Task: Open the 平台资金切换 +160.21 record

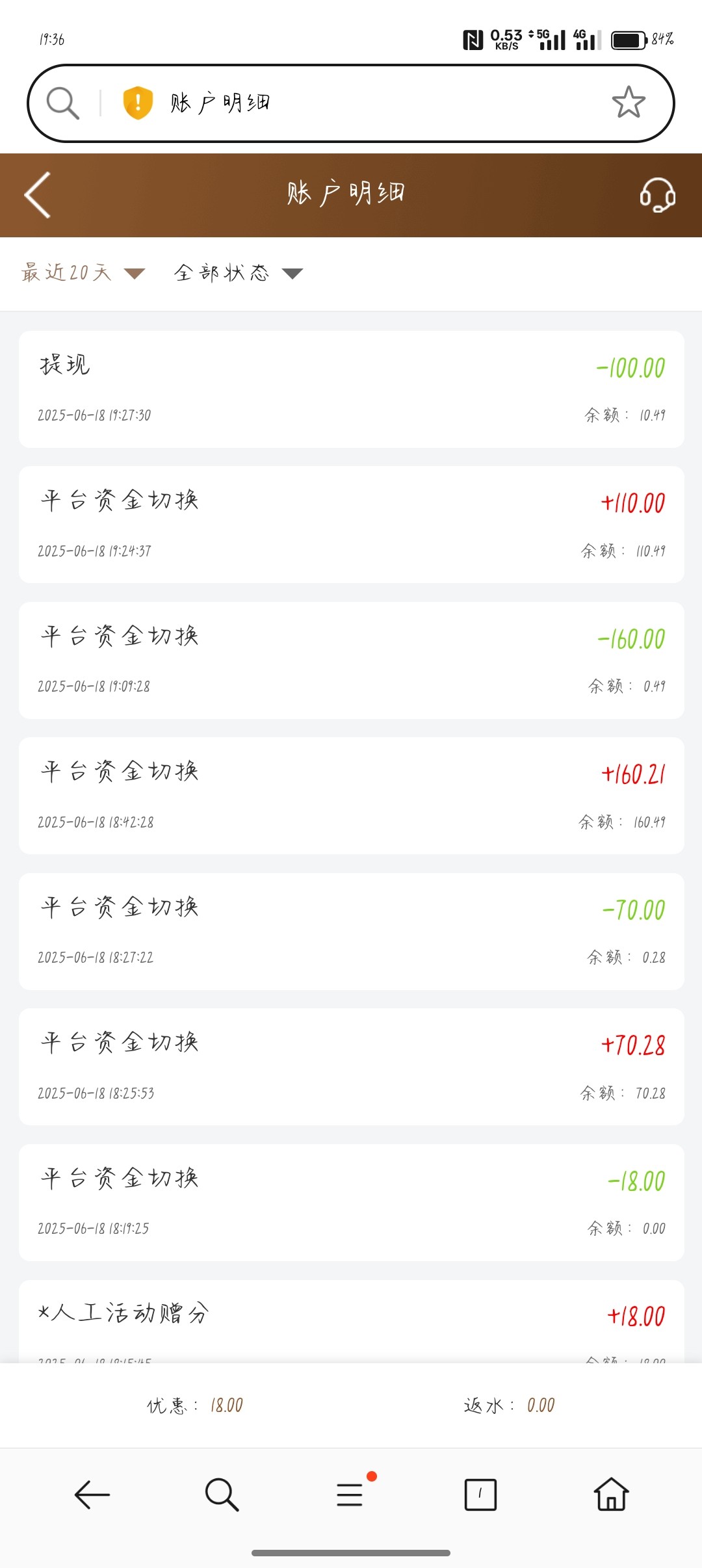Action: (x=352, y=796)
